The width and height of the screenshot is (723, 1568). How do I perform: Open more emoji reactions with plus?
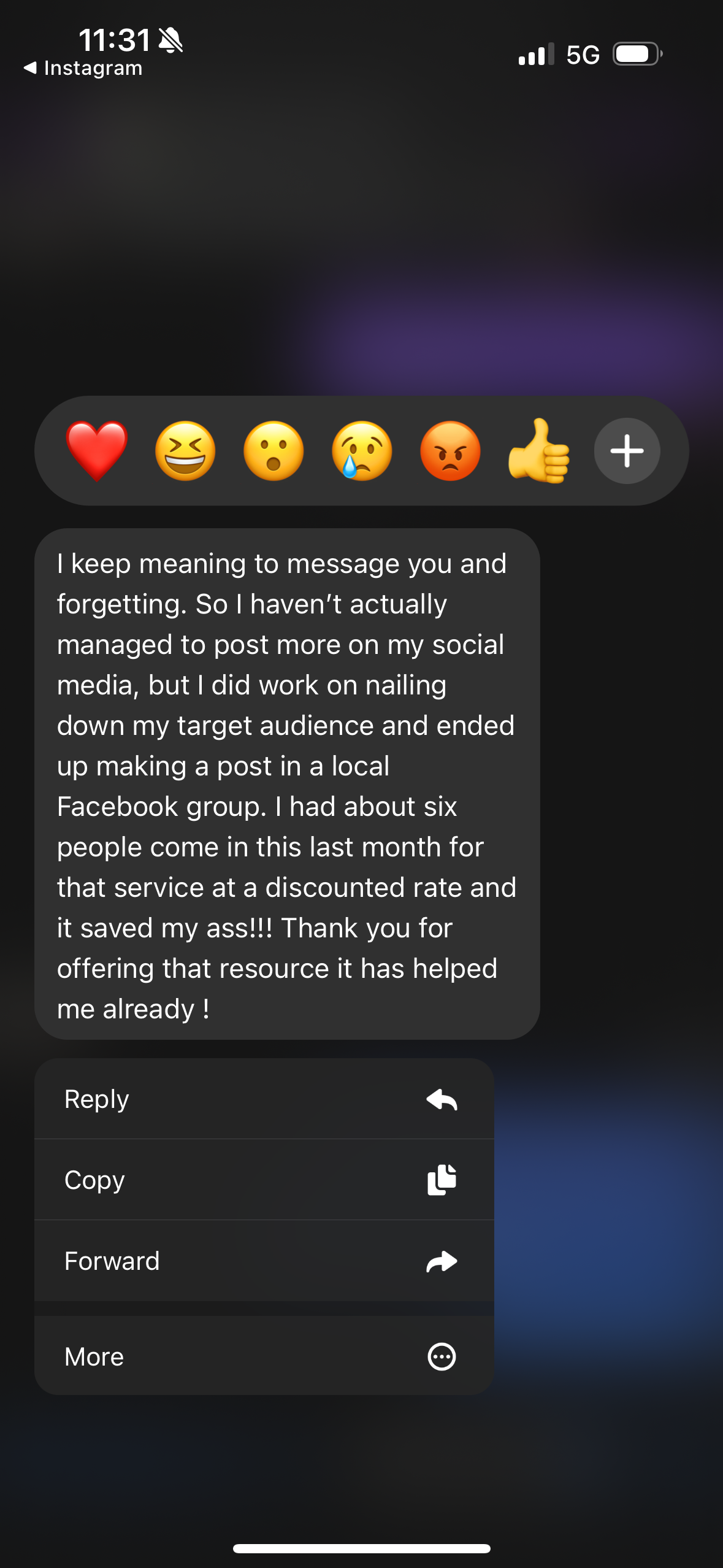[627, 451]
